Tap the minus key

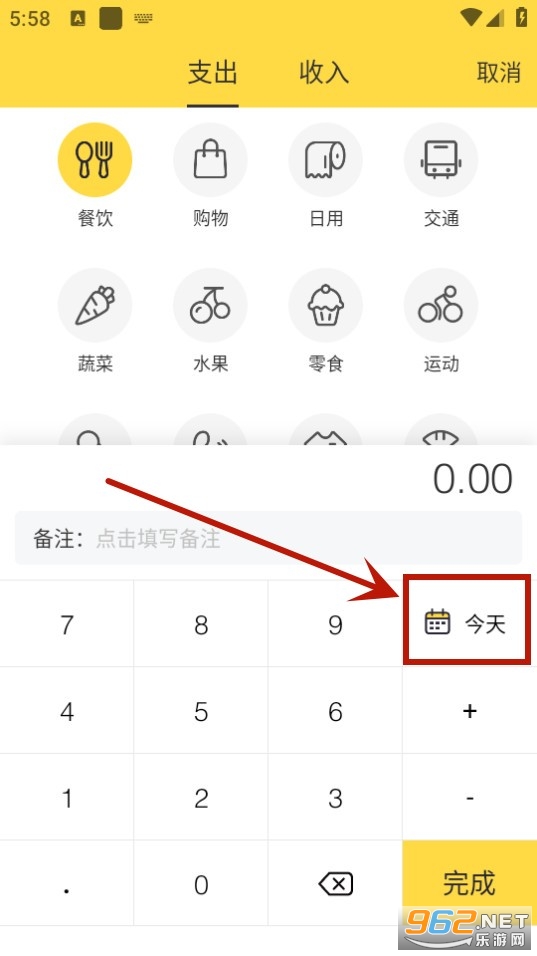pos(469,797)
